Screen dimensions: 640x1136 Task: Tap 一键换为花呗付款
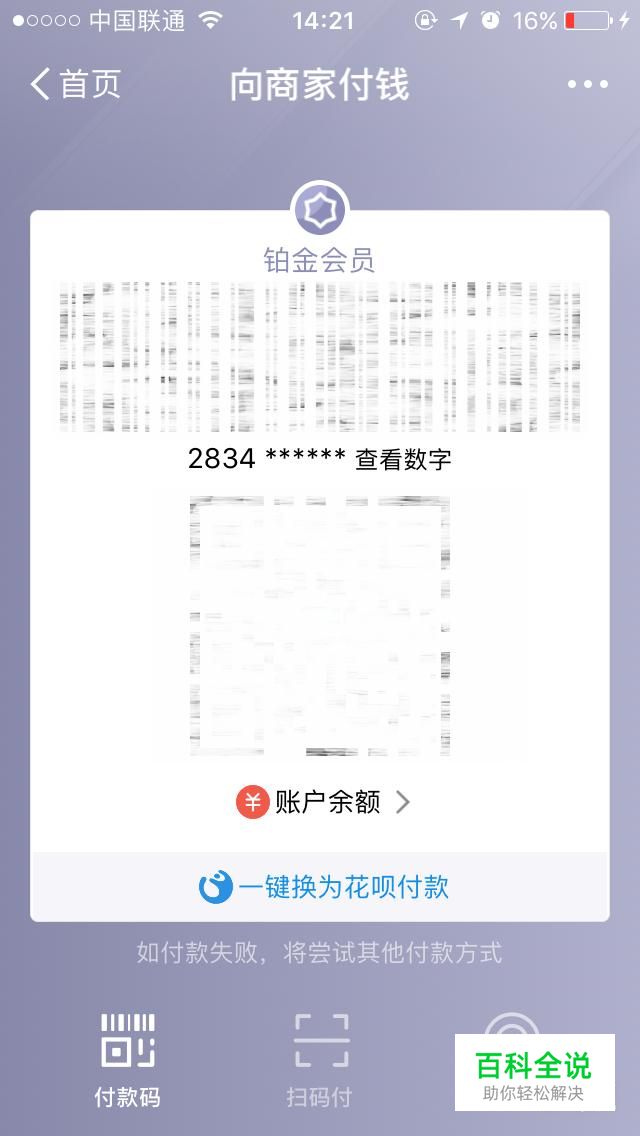(x=323, y=887)
